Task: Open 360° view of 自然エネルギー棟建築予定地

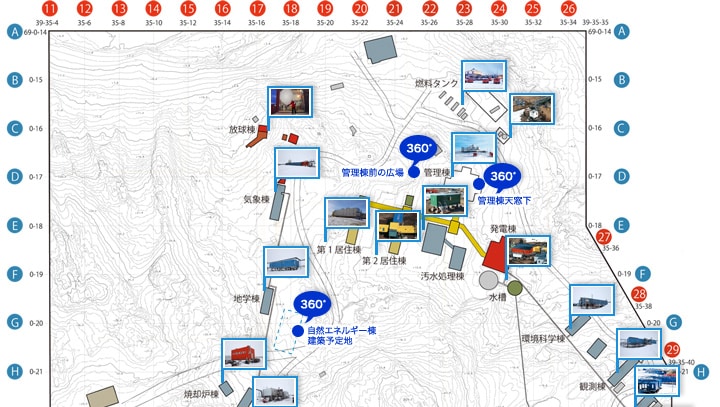Action: 314,305
